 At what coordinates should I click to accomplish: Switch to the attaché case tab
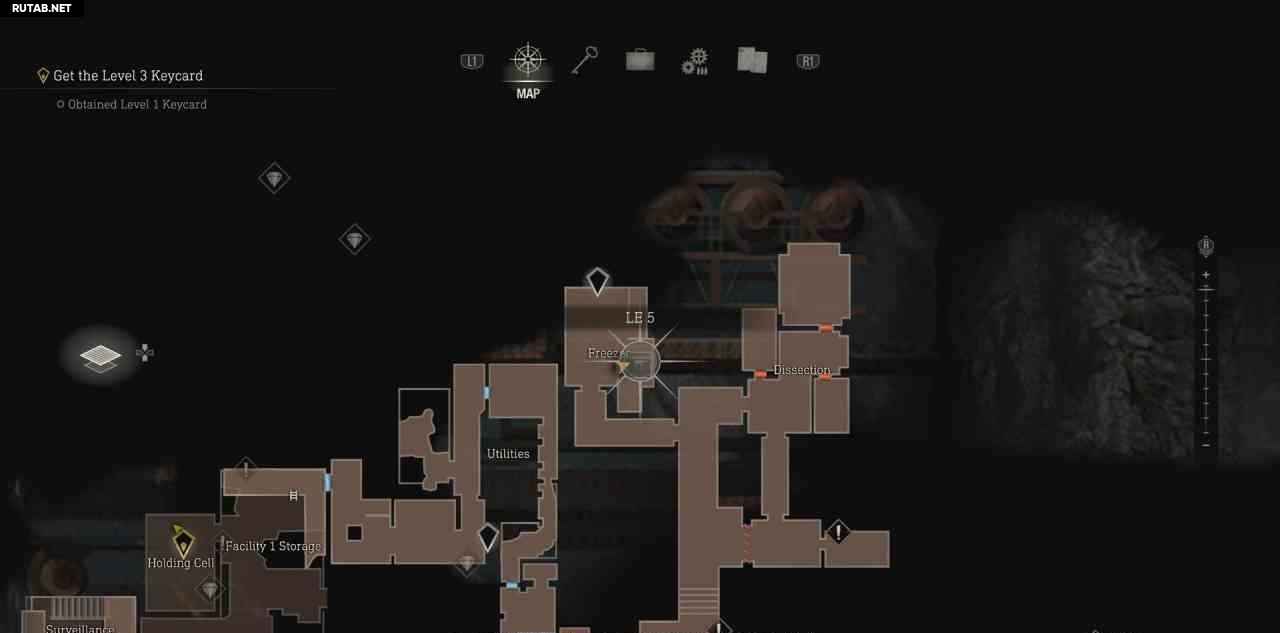640,61
